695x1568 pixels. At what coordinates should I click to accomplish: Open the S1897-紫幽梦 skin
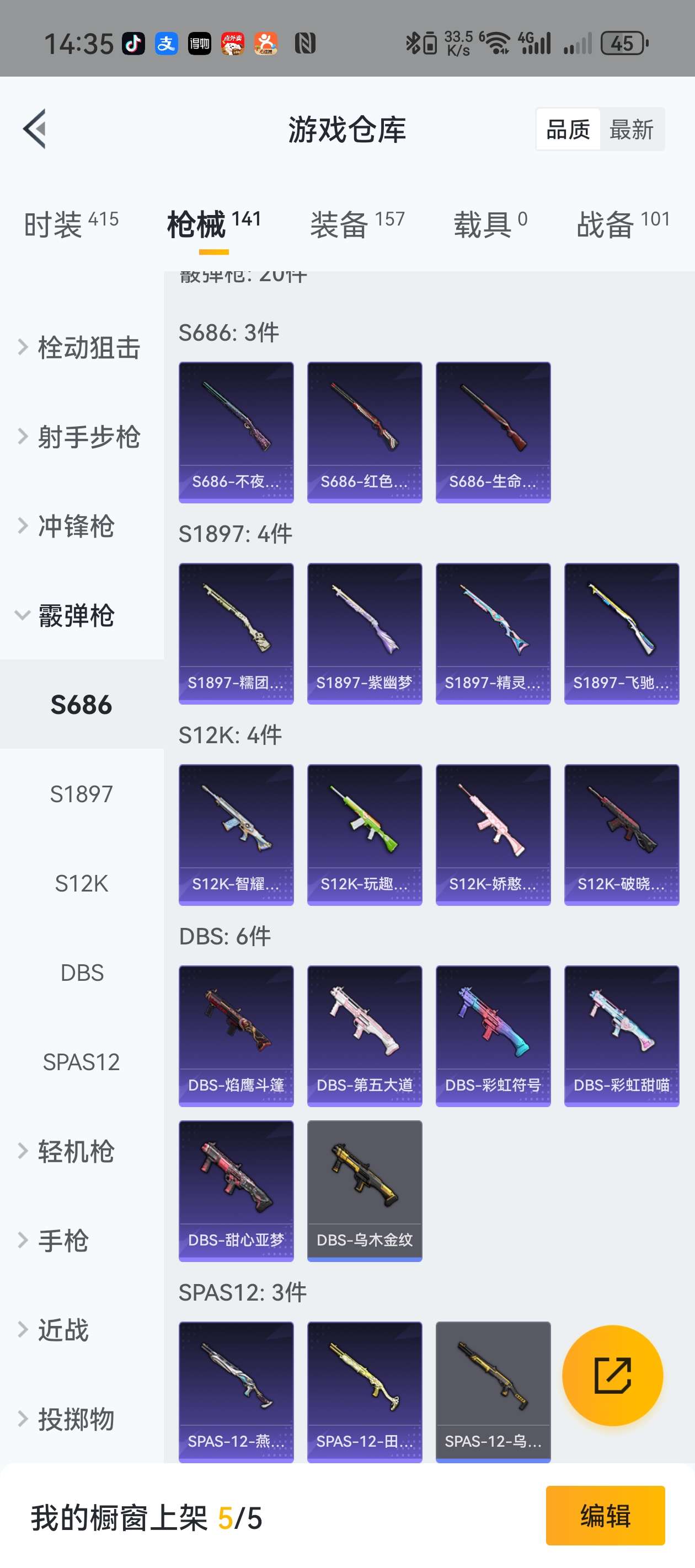click(x=364, y=633)
